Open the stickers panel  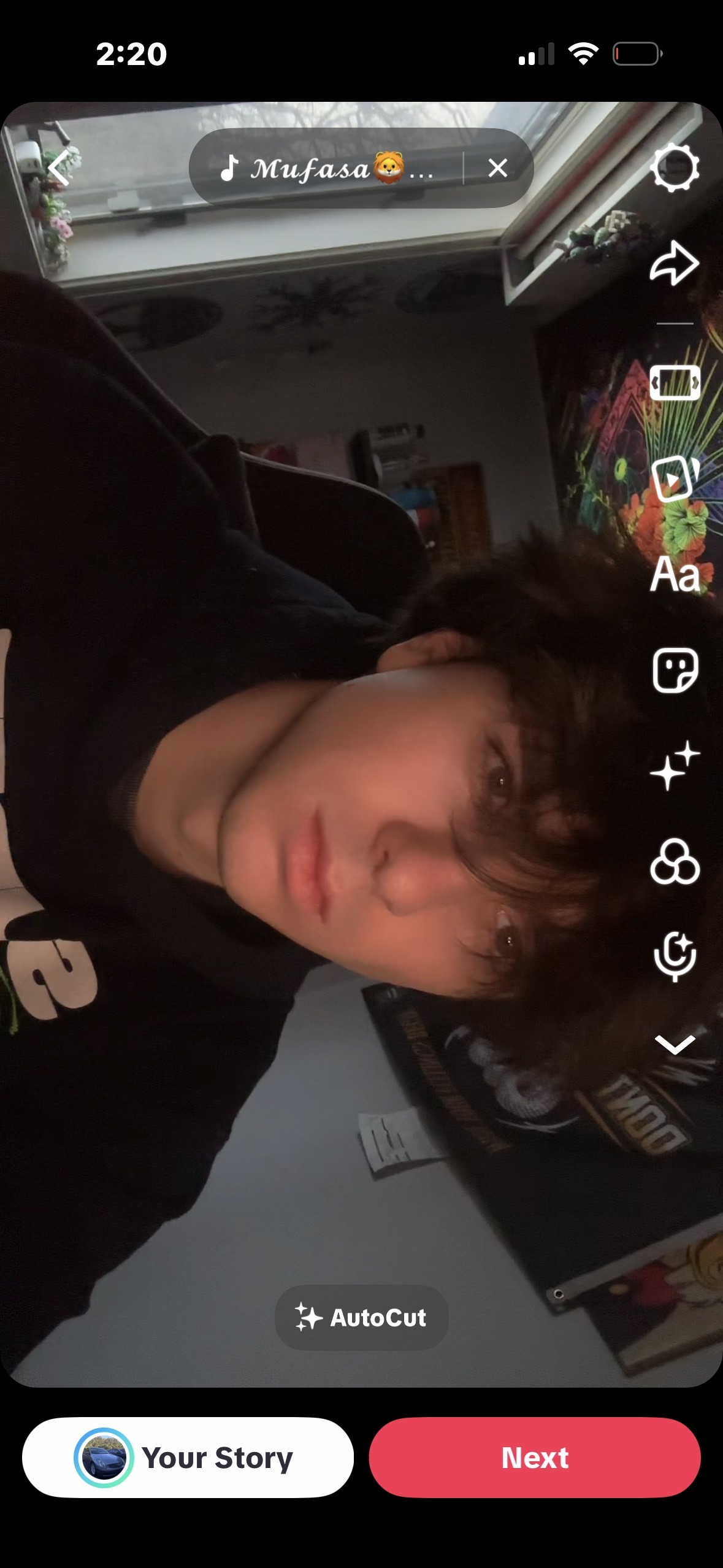point(675,671)
